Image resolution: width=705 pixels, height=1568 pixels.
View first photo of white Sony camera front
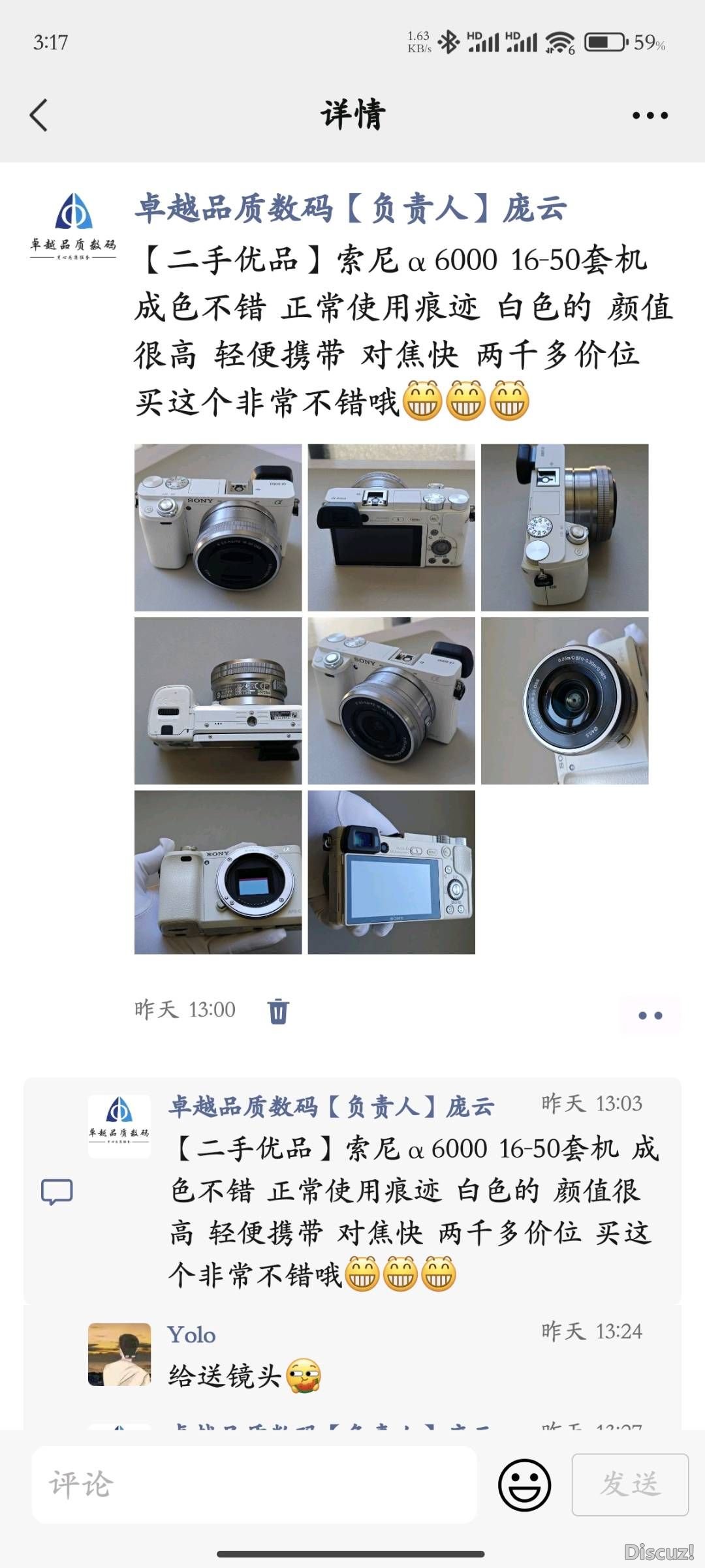(x=218, y=527)
